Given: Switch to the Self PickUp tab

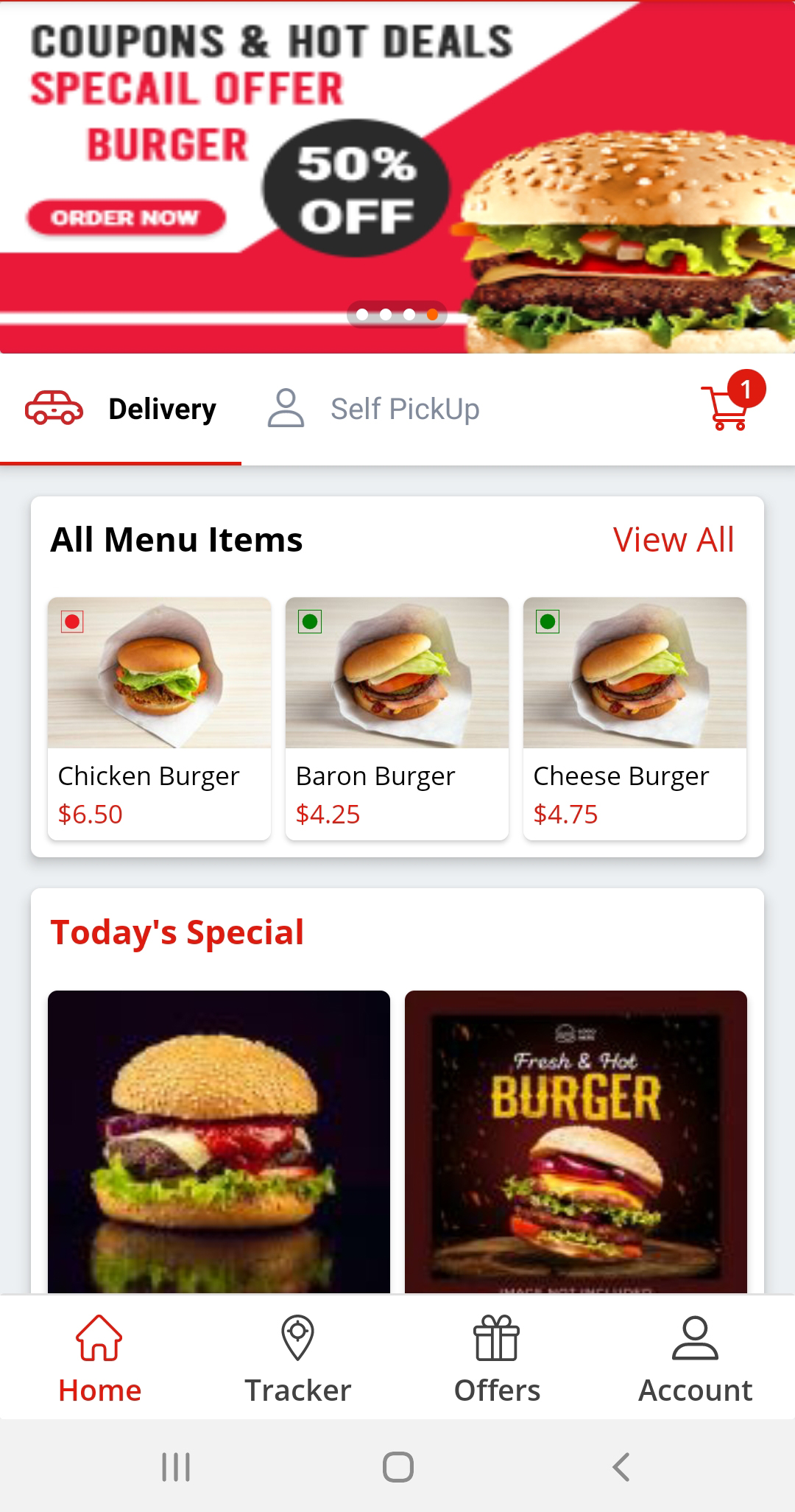Looking at the screenshot, I should click(x=405, y=408).
